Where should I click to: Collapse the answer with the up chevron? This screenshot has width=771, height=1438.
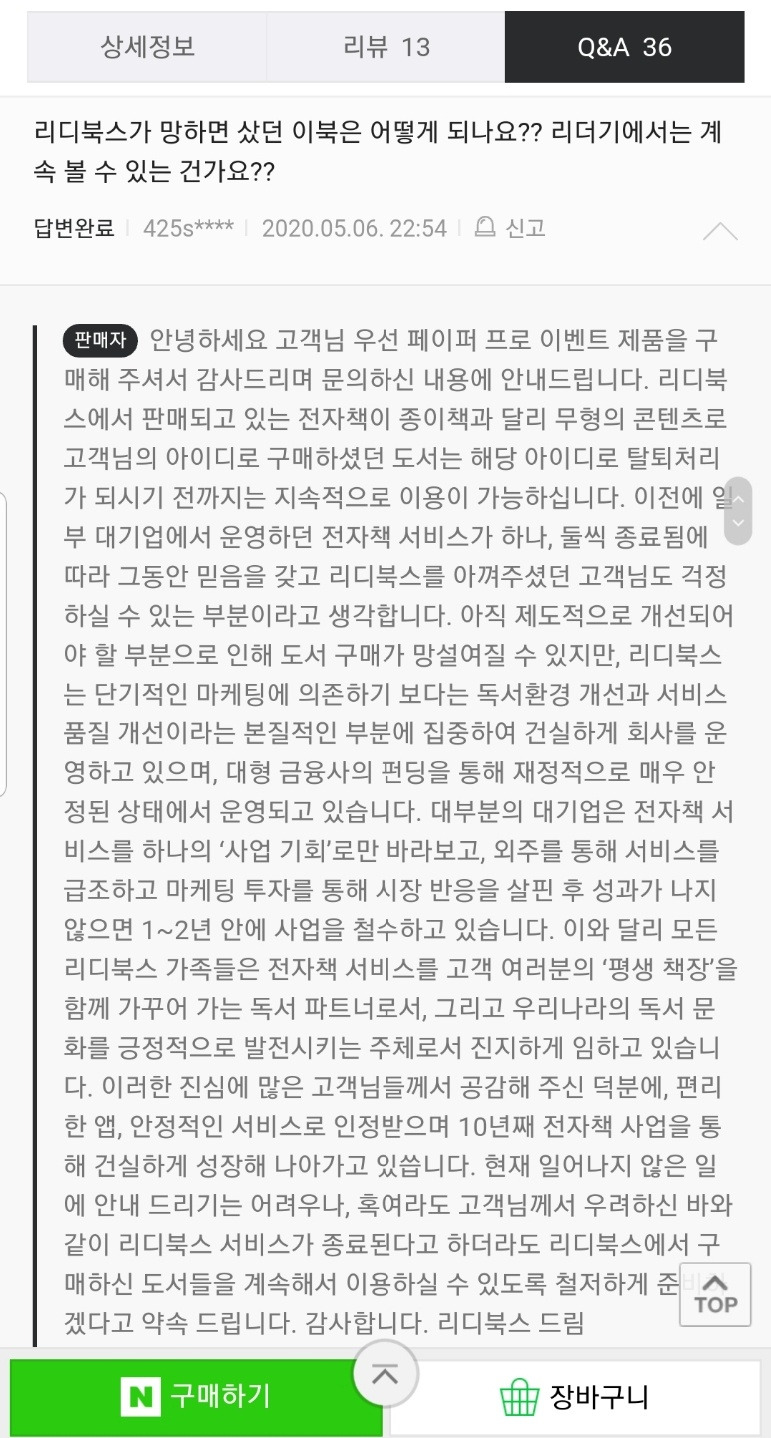(x=720, y=231)
